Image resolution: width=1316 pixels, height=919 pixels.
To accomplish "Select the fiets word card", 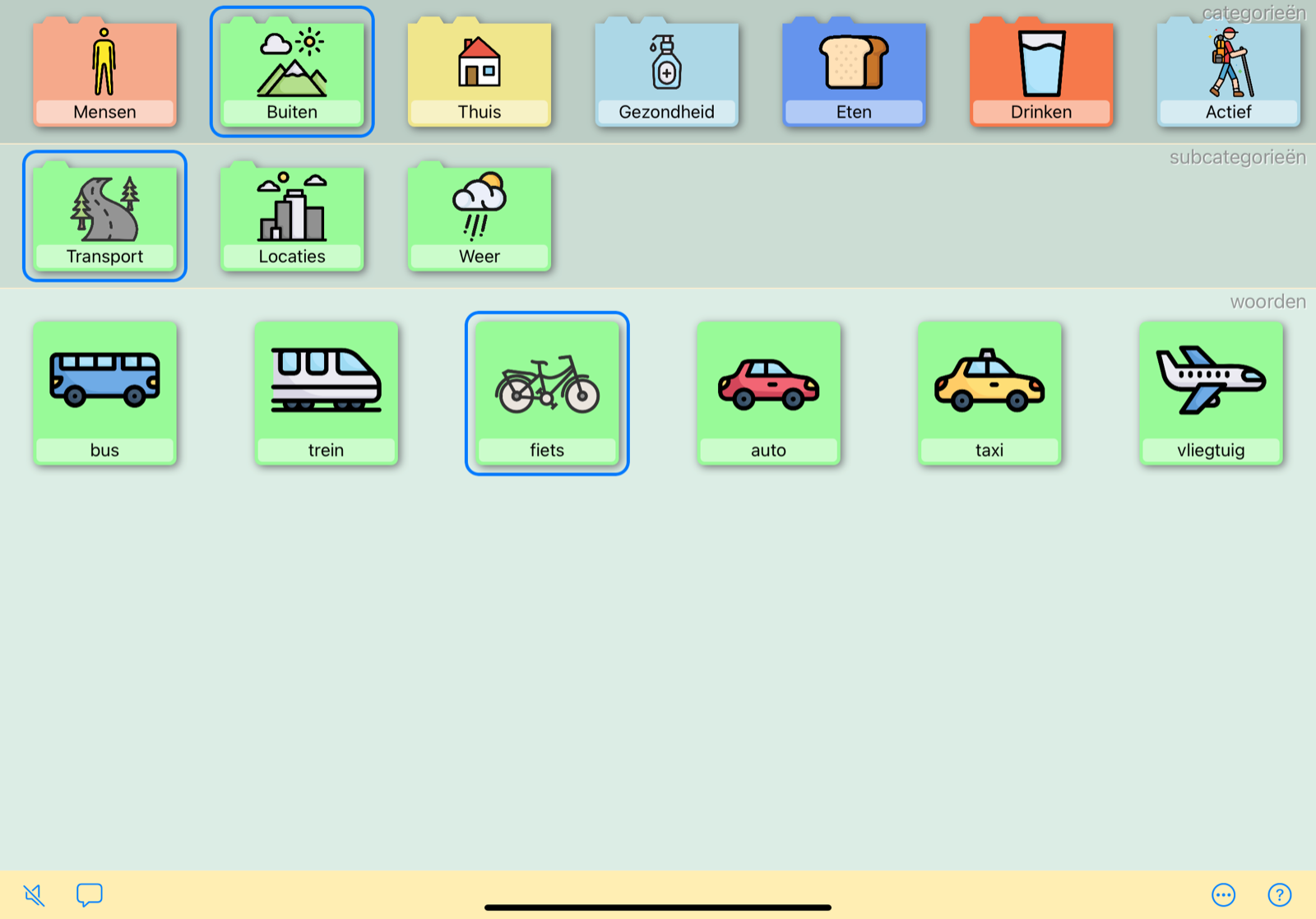I will point(547,393).
